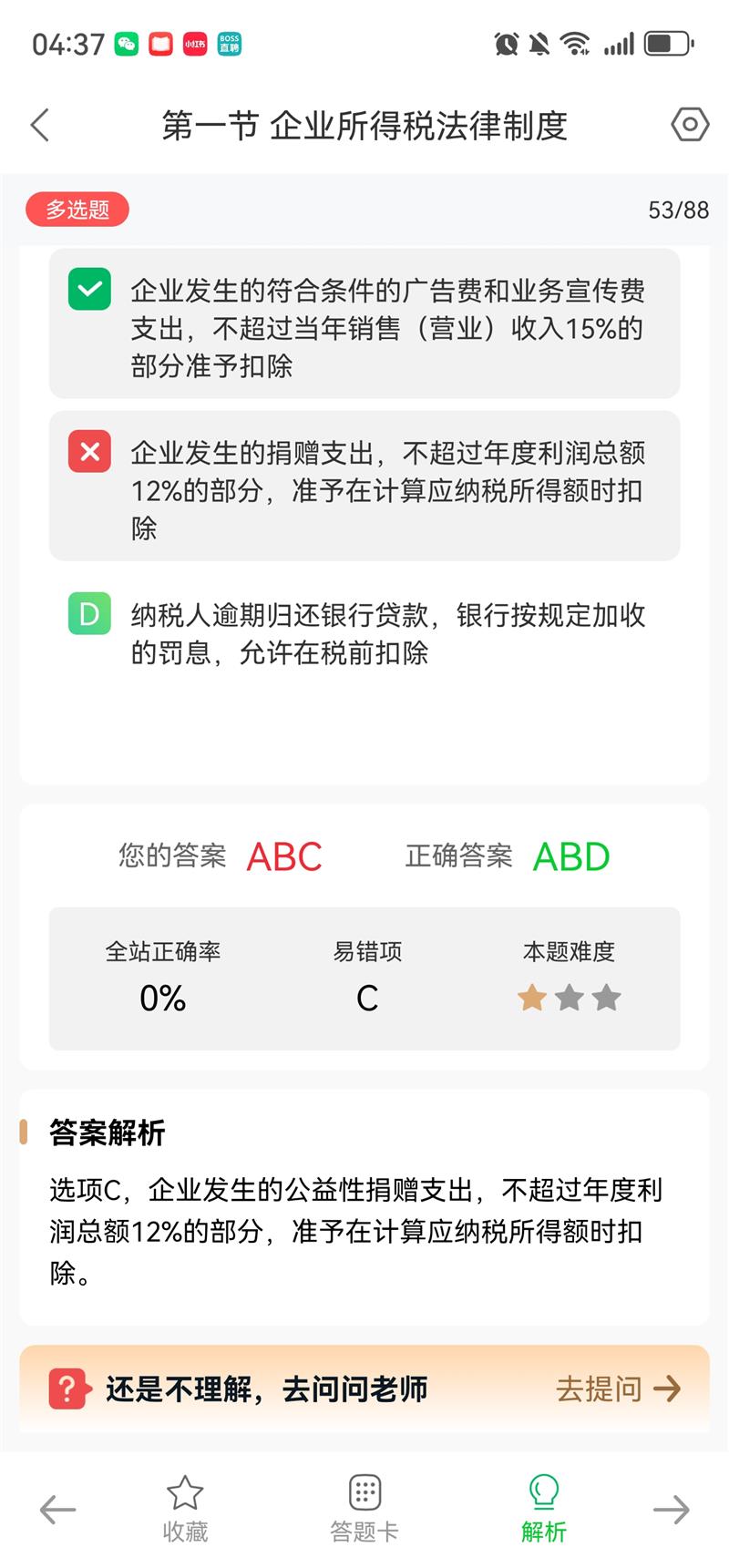Select the donation expense option
Image resolution: width=729 pixels, height=1568 pixels.
[364, 487]
